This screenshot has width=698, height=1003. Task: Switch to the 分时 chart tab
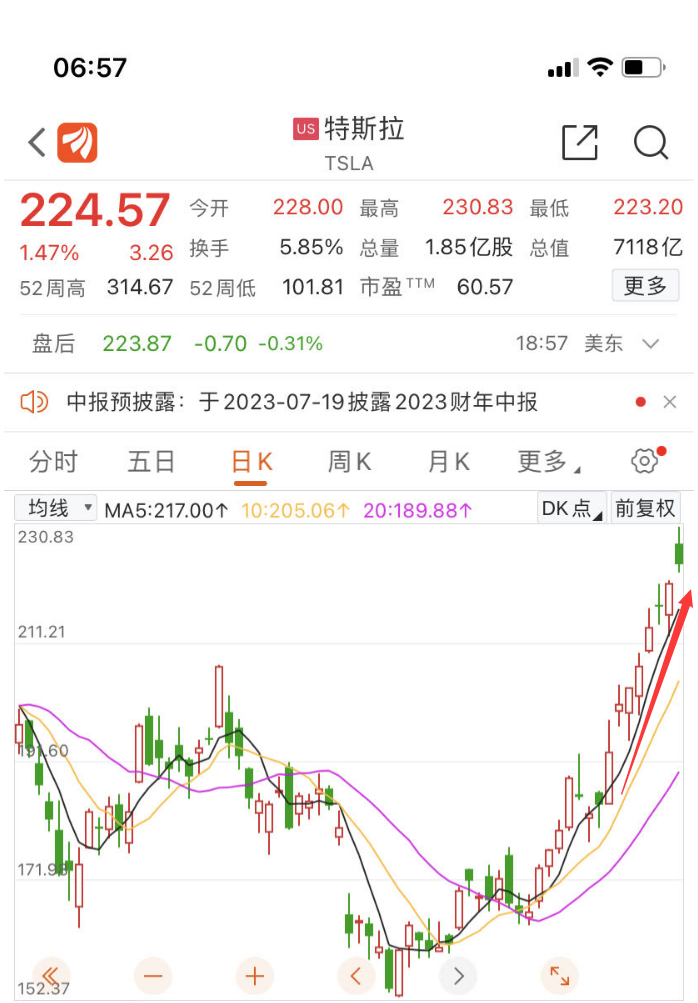click(x=53, y=462)
